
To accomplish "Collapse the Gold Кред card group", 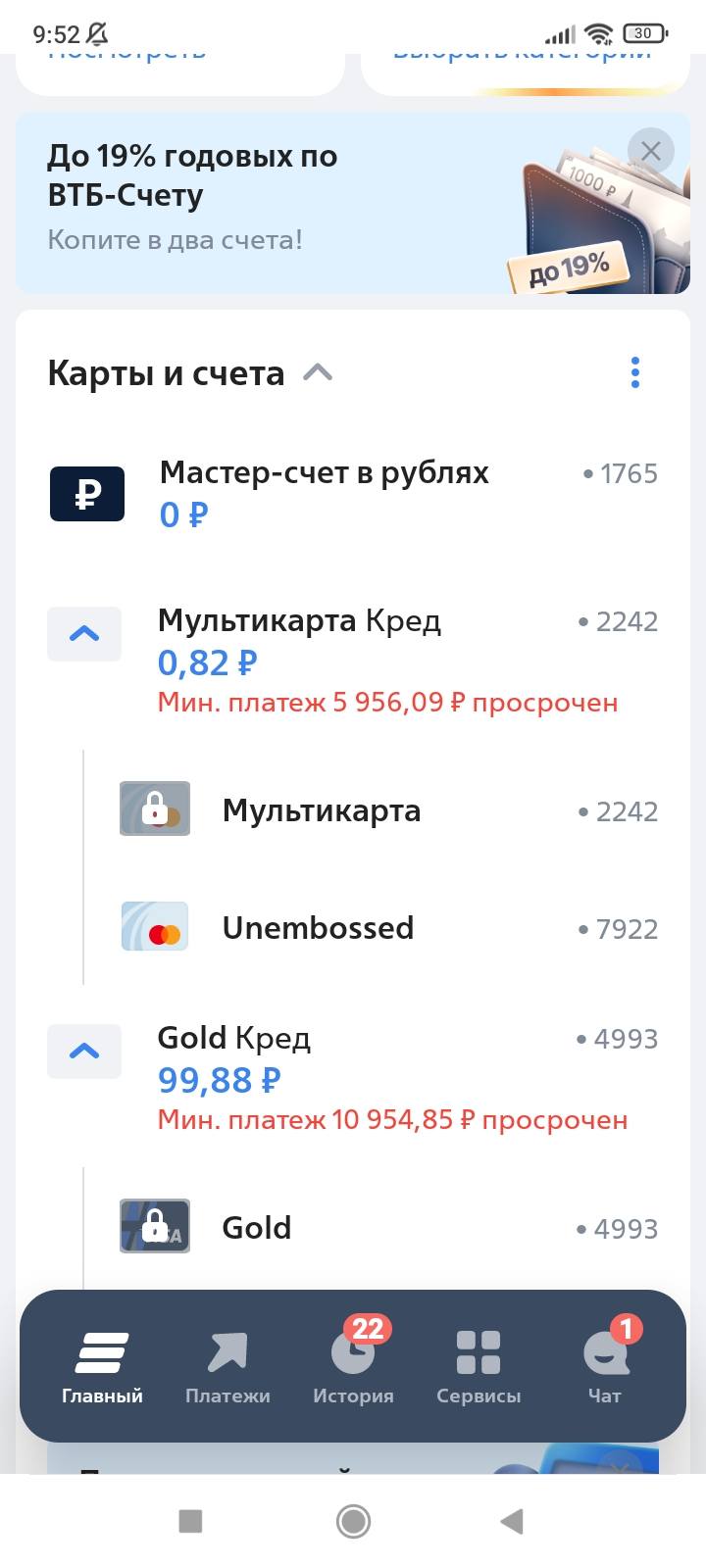I will pos(84,1051).
